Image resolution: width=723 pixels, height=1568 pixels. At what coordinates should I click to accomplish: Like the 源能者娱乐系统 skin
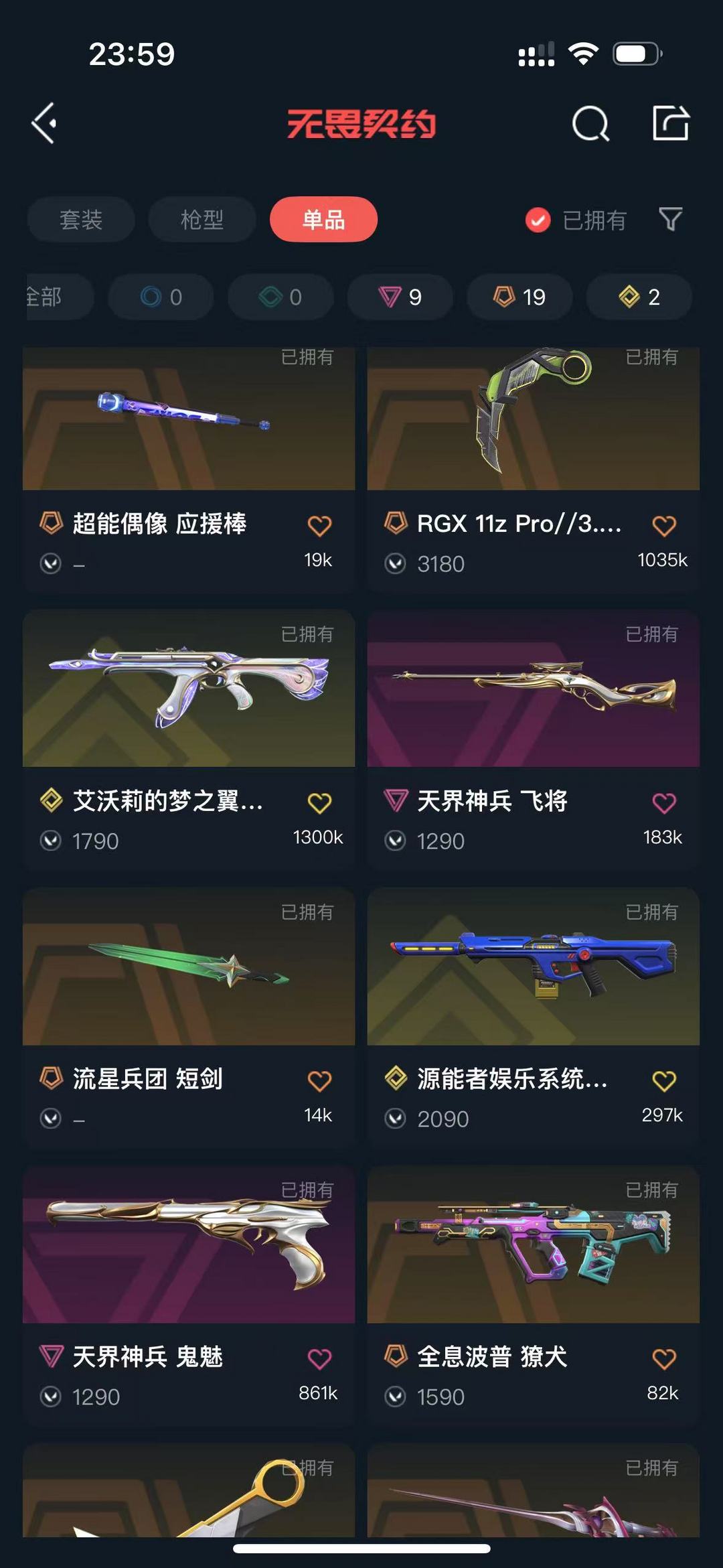664,1080
